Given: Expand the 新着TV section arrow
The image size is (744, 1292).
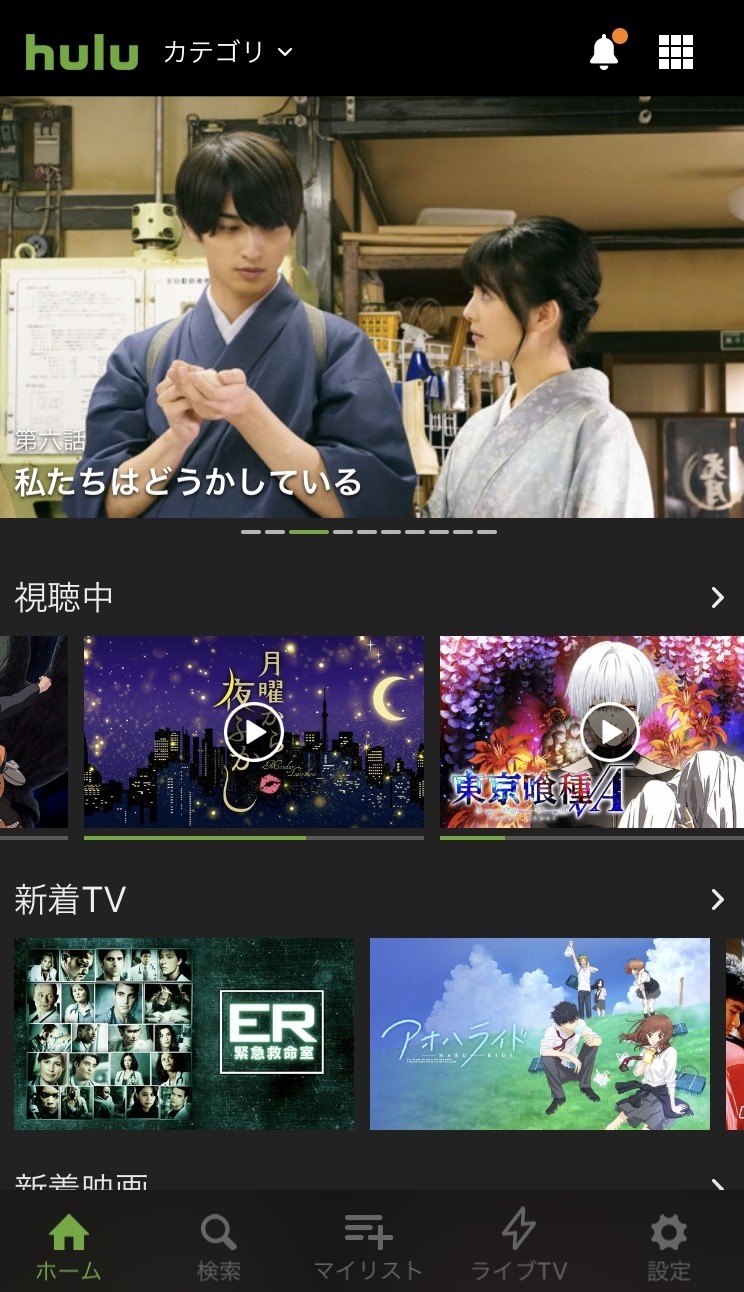Looking at the screenshot, I should point(717,900).
